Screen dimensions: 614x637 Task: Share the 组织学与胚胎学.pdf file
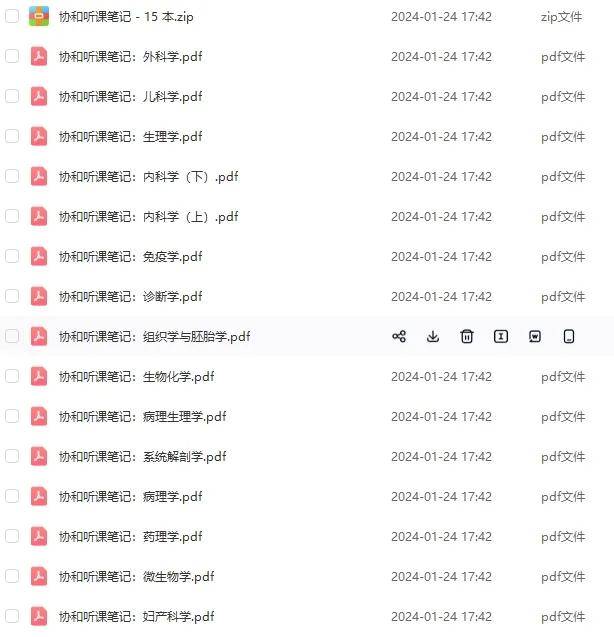(x=399, y=337)
